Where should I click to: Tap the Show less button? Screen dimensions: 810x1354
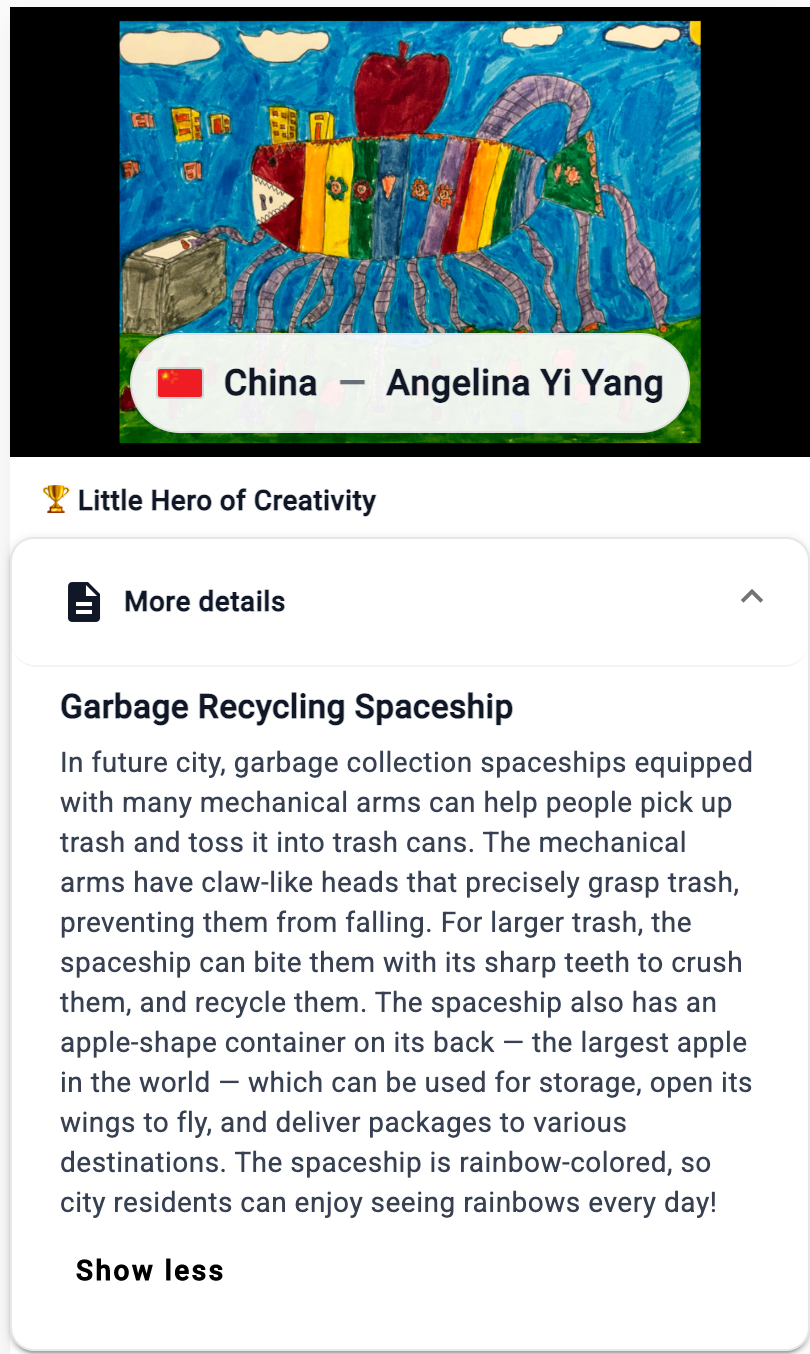[150, 1270]
